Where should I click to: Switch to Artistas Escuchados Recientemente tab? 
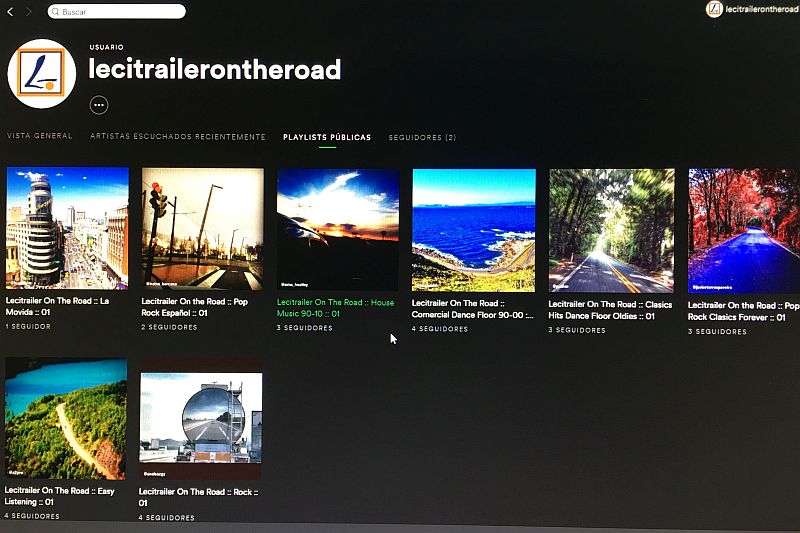178,137
